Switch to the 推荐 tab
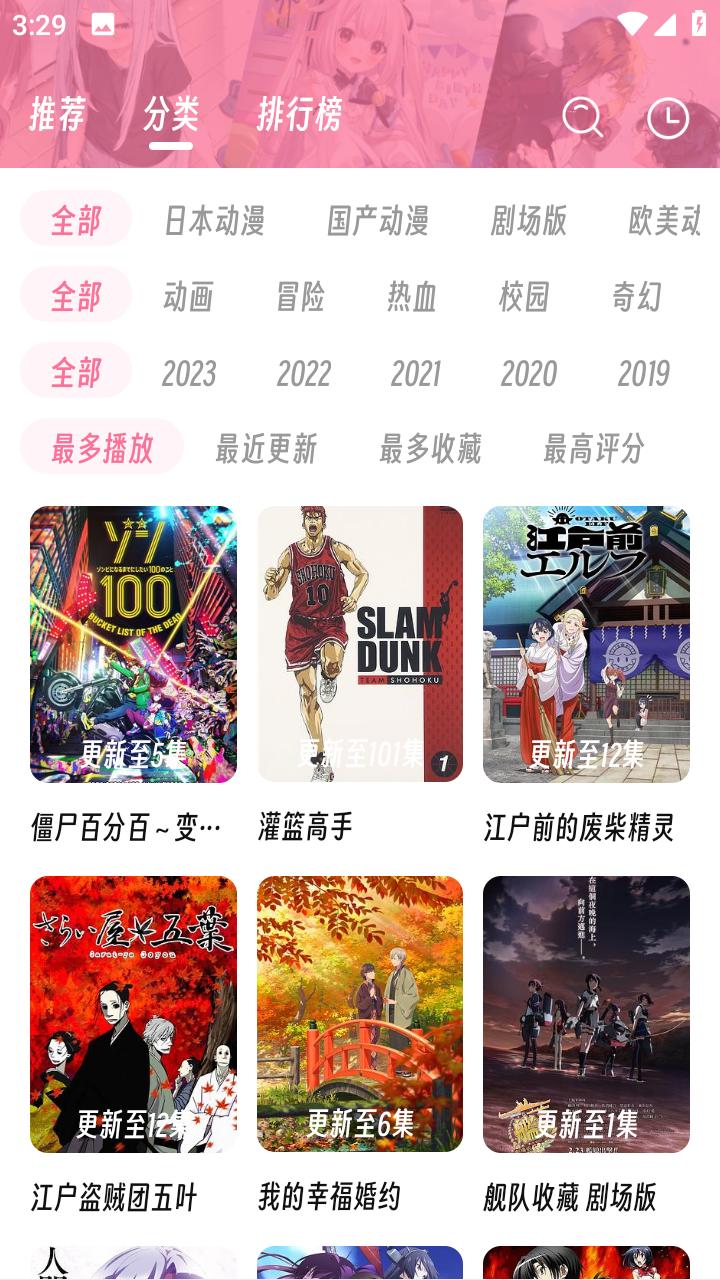The image size is (720, 1280). [58, 117]
